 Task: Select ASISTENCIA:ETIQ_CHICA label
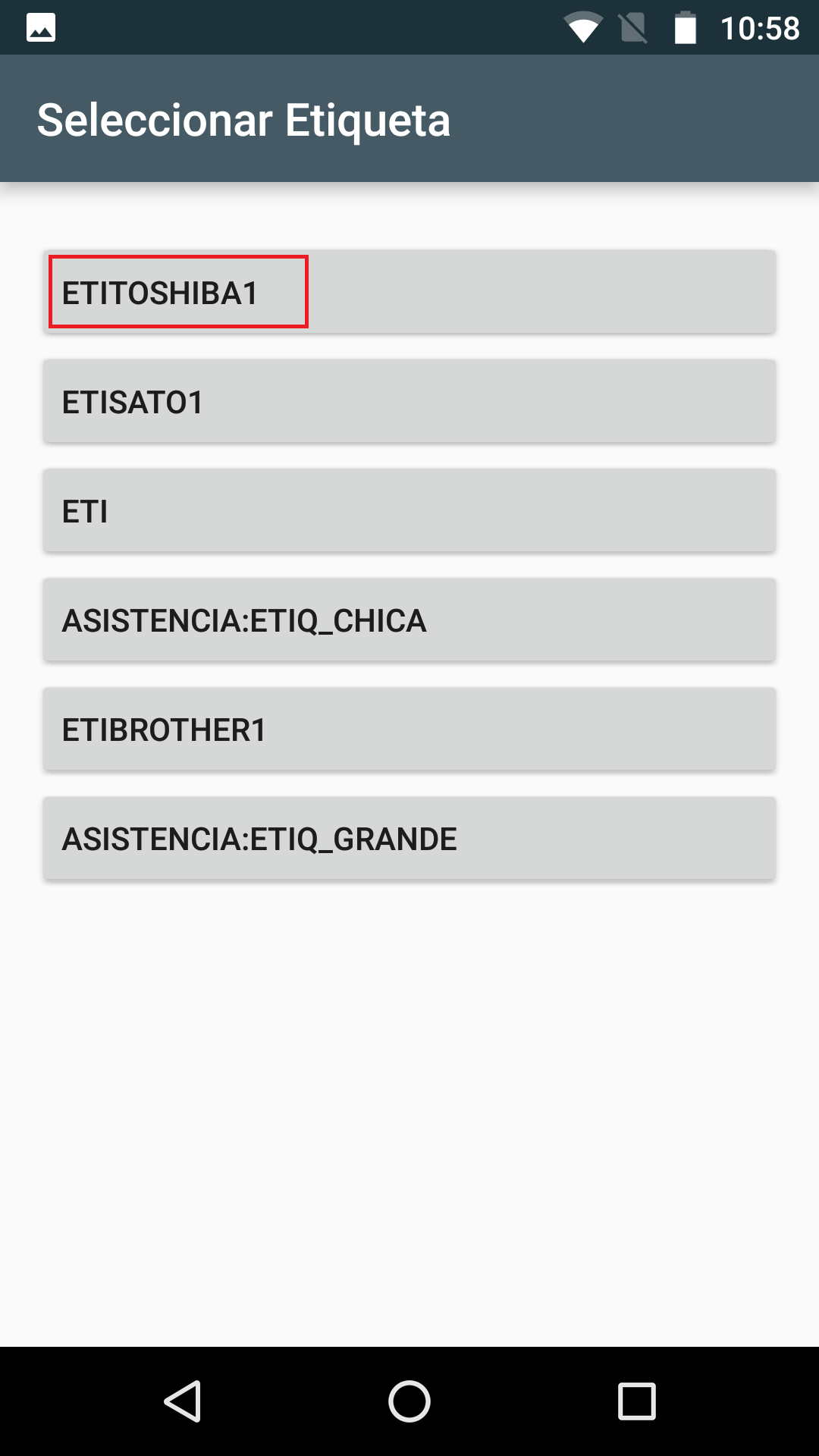(x=409, y=620)
